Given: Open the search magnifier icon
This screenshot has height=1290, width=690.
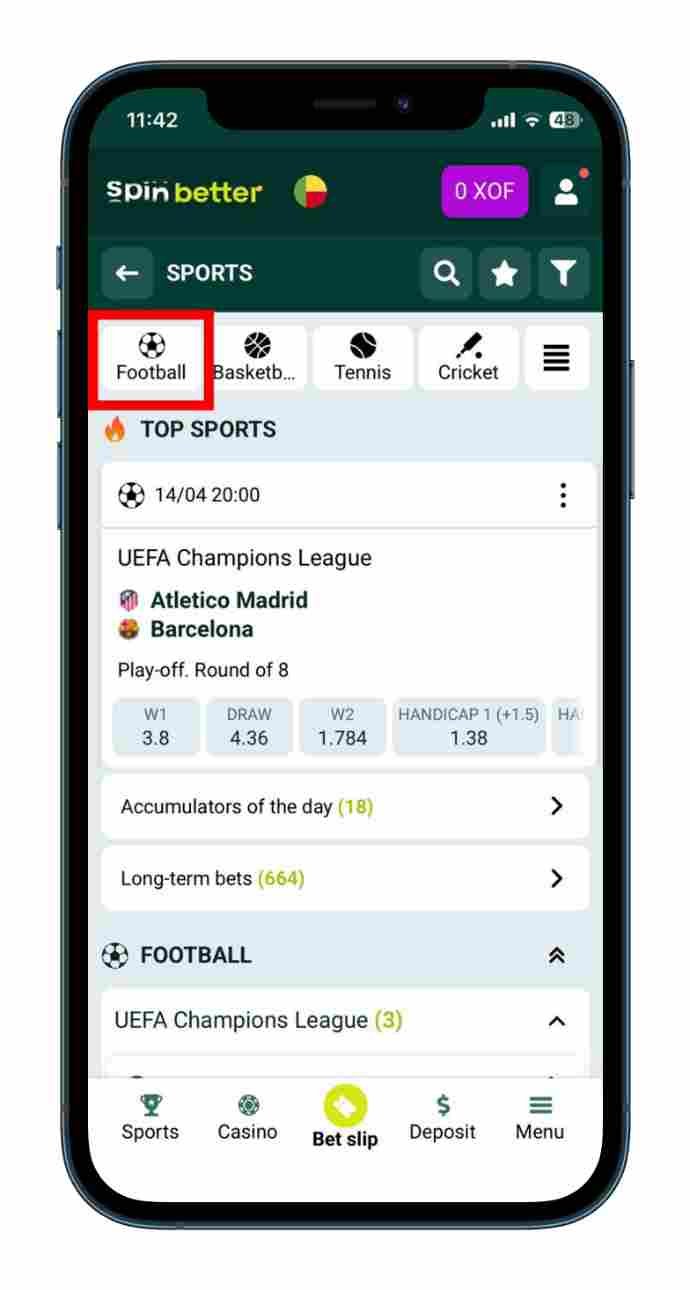Looking at the screenshot, I should point(446,273).
